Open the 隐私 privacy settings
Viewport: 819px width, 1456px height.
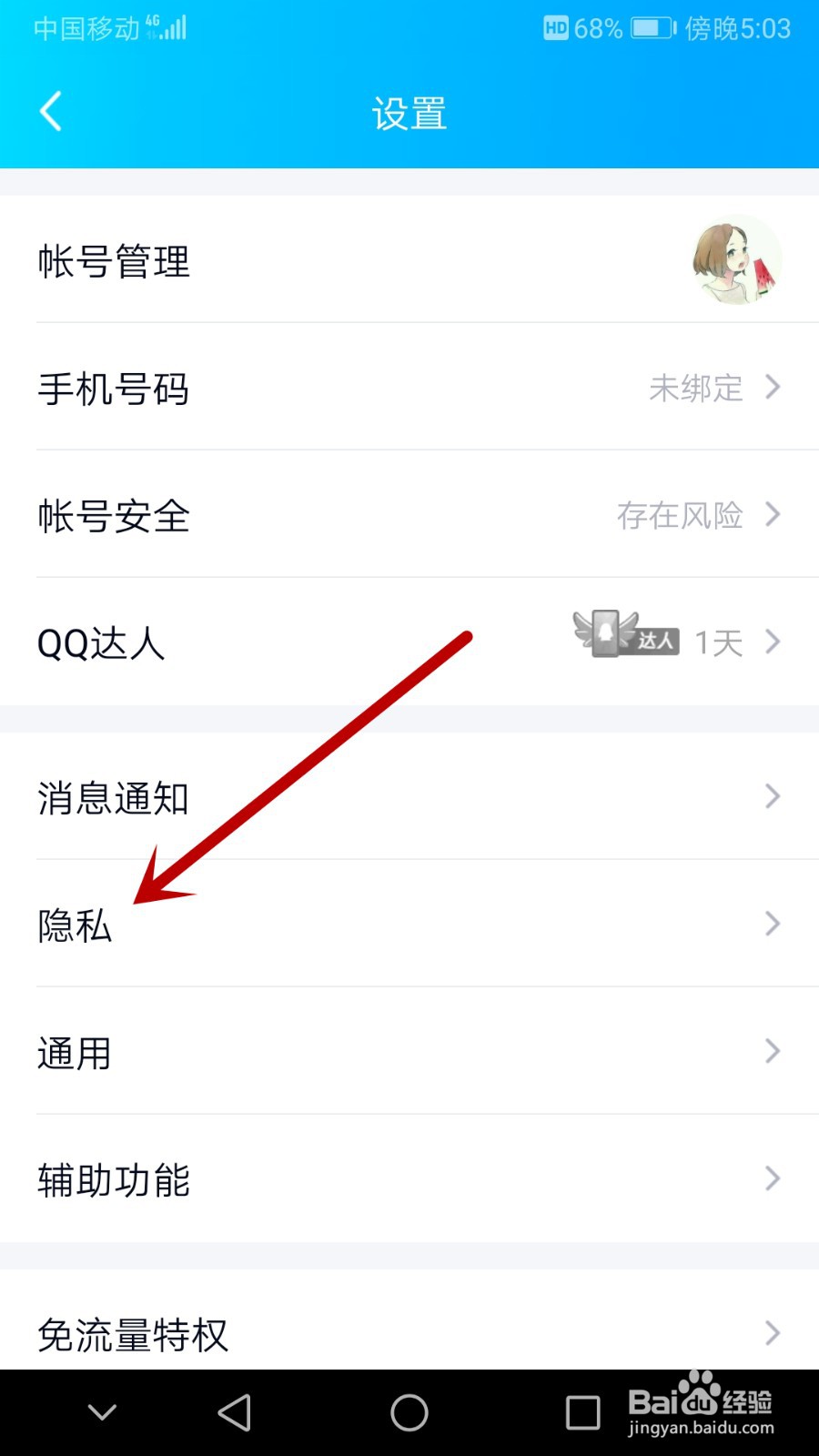[x=75, y=925]
